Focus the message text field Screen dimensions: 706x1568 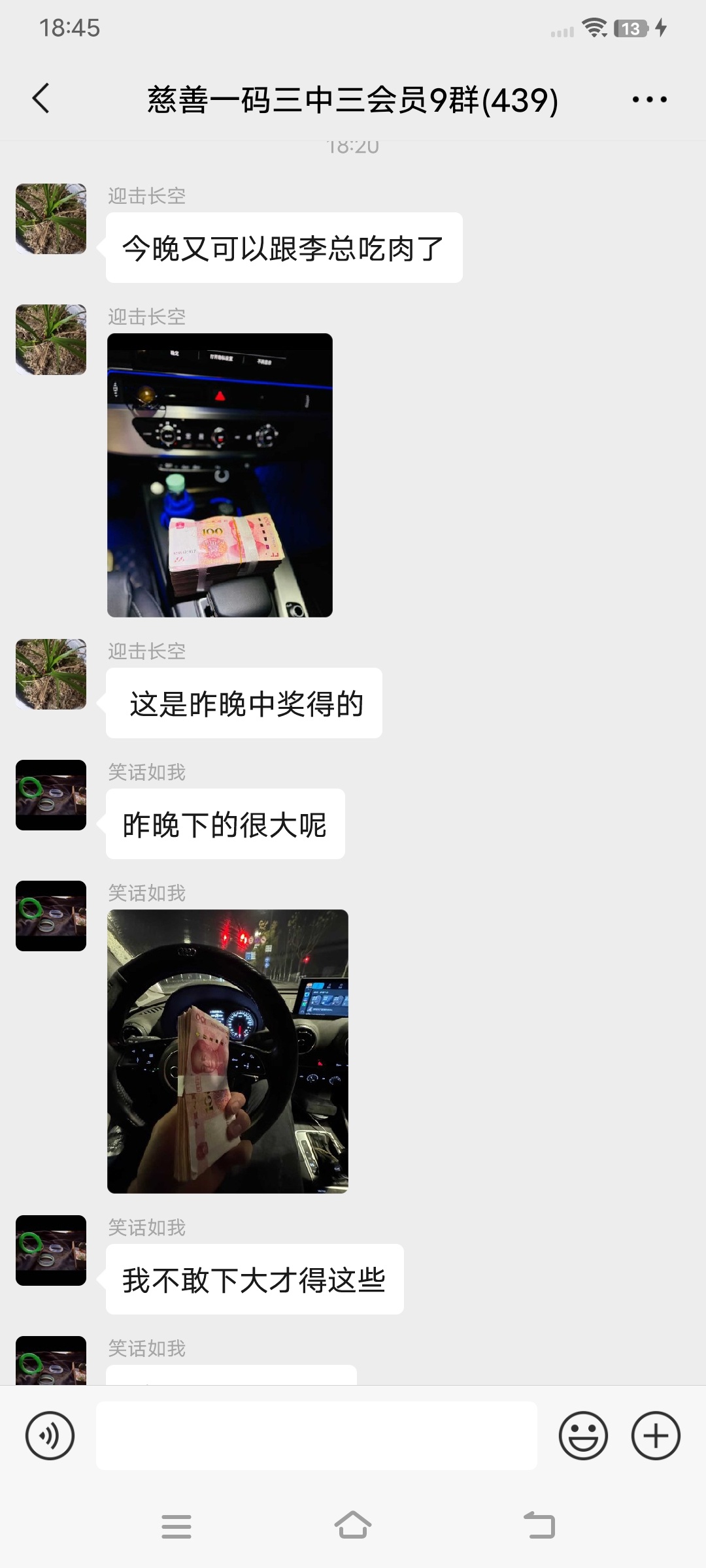[x=316, y=1435]
